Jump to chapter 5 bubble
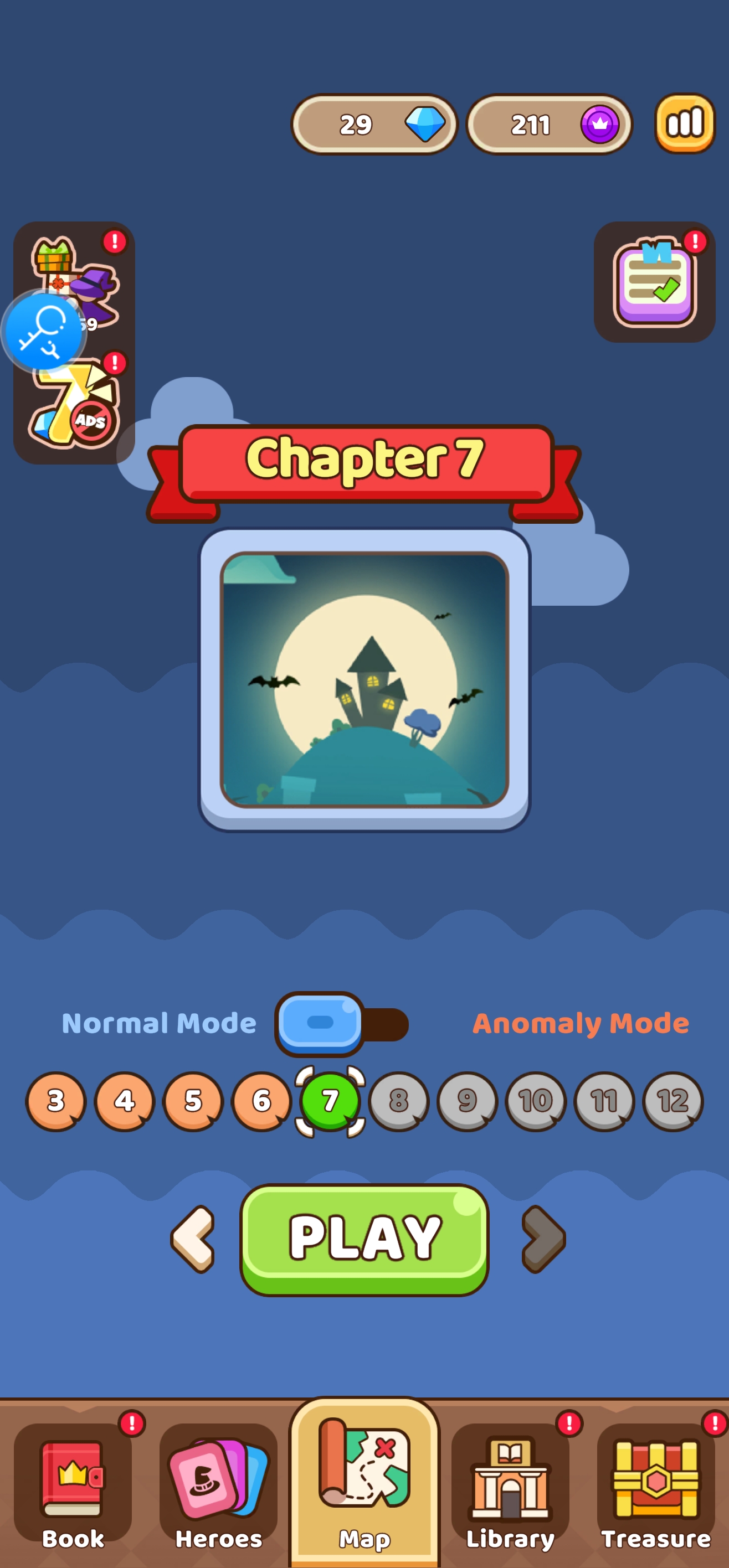 point(192,1101)
